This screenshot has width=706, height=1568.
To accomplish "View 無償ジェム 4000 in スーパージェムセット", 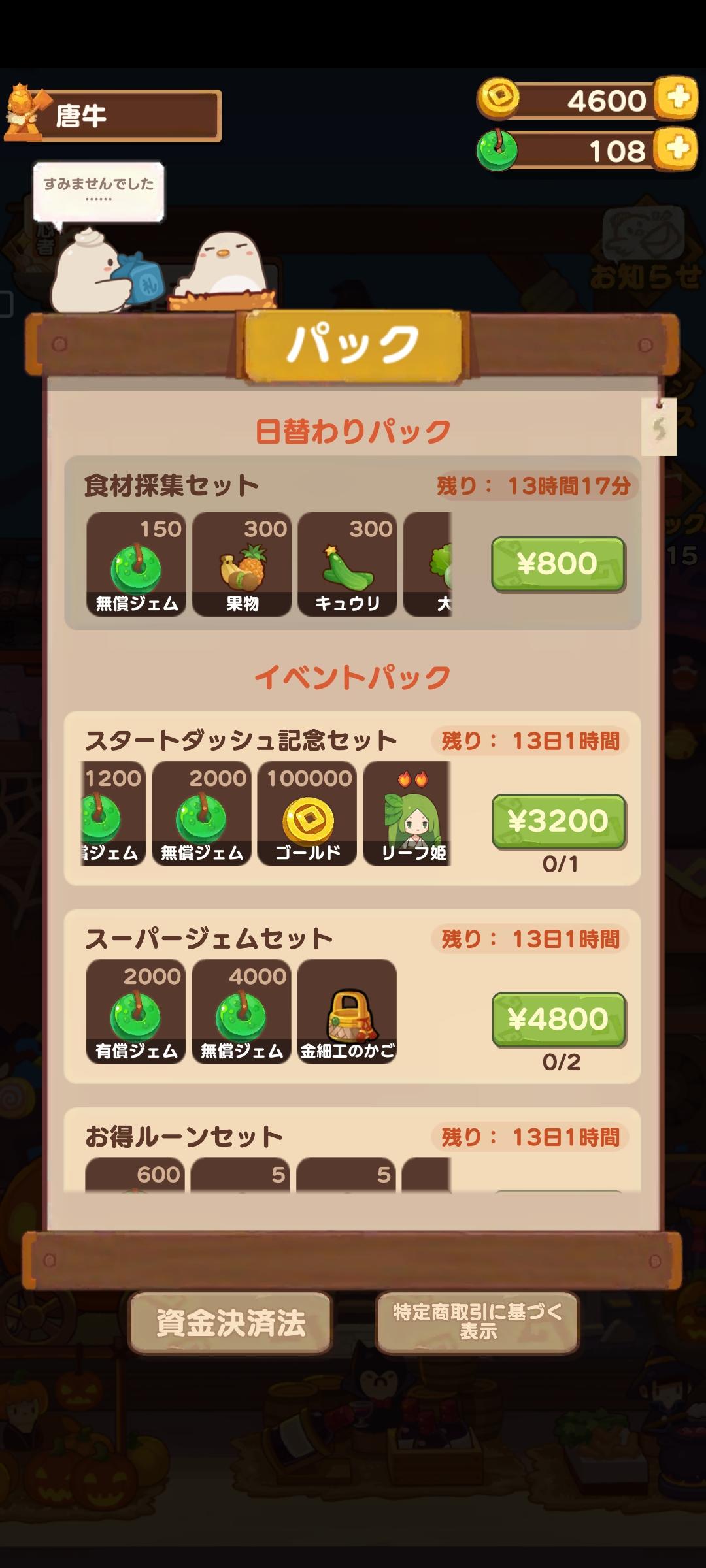I will tap(242, 1012).
